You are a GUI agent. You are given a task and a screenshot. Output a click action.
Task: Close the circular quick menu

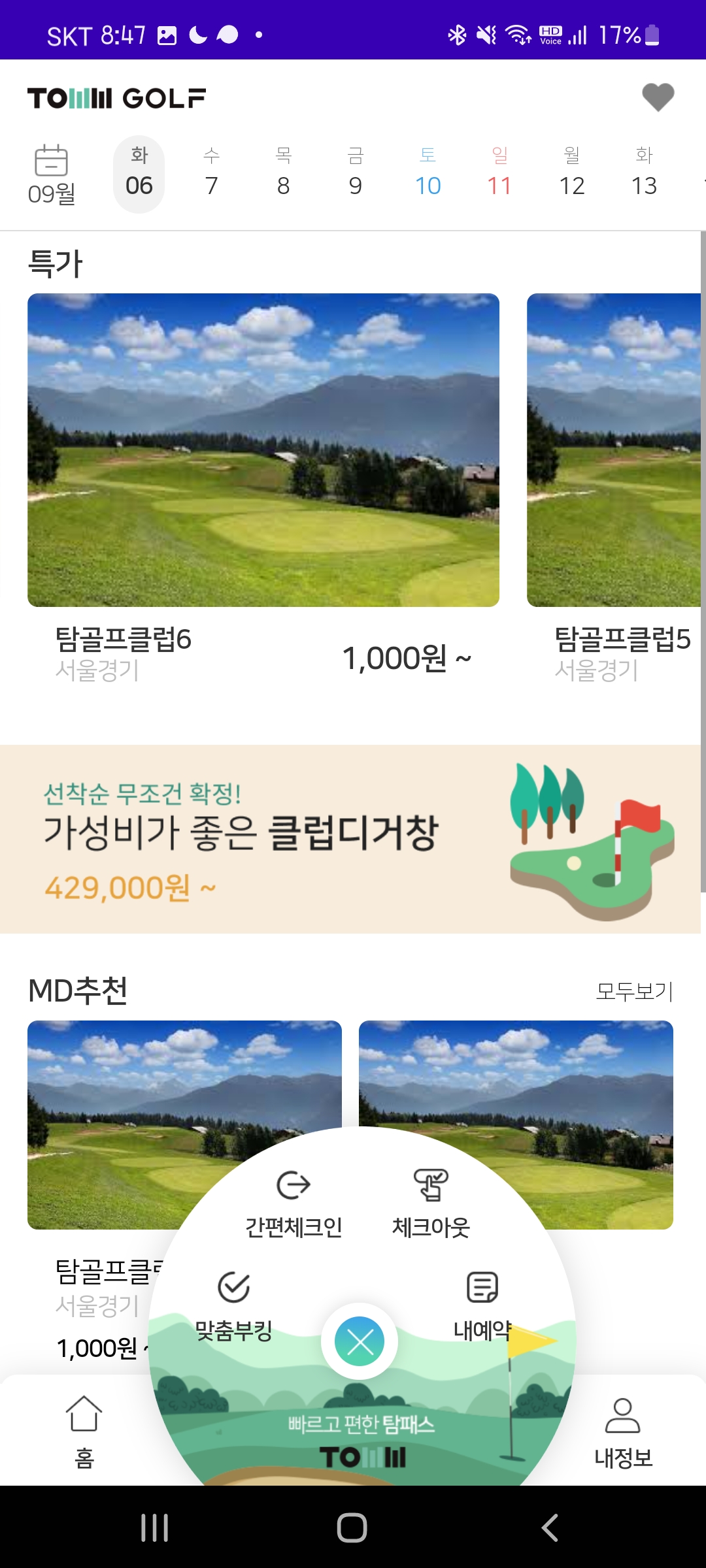tap(360, 1341)
